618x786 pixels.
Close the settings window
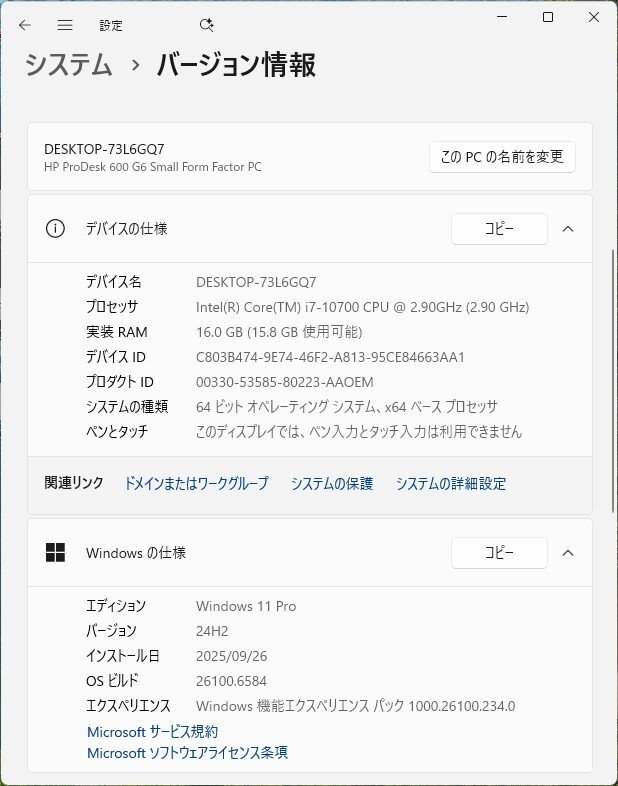coord(594,17)
